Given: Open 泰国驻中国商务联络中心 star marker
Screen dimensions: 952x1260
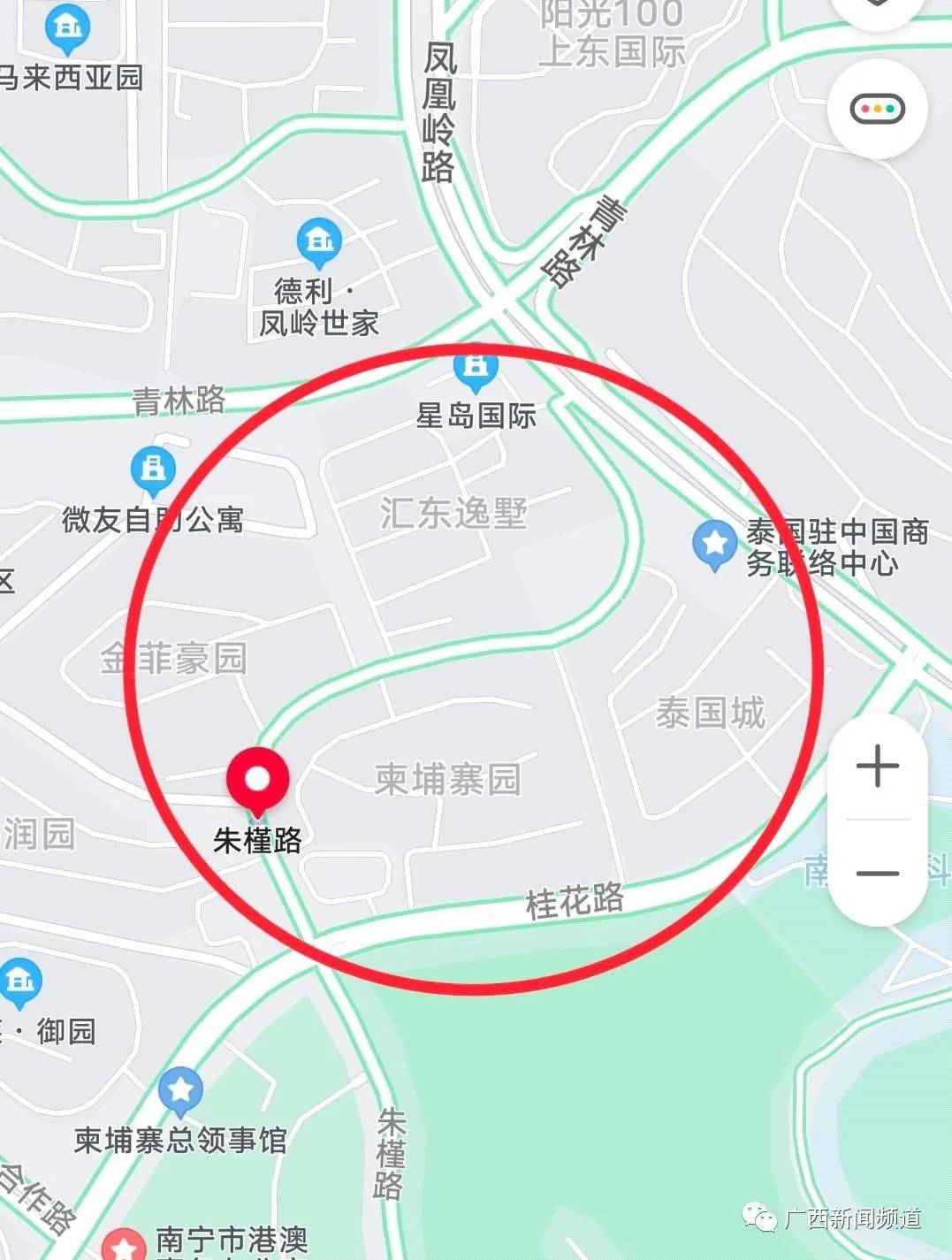Looking at the screenshot, I should click(714, 544).
